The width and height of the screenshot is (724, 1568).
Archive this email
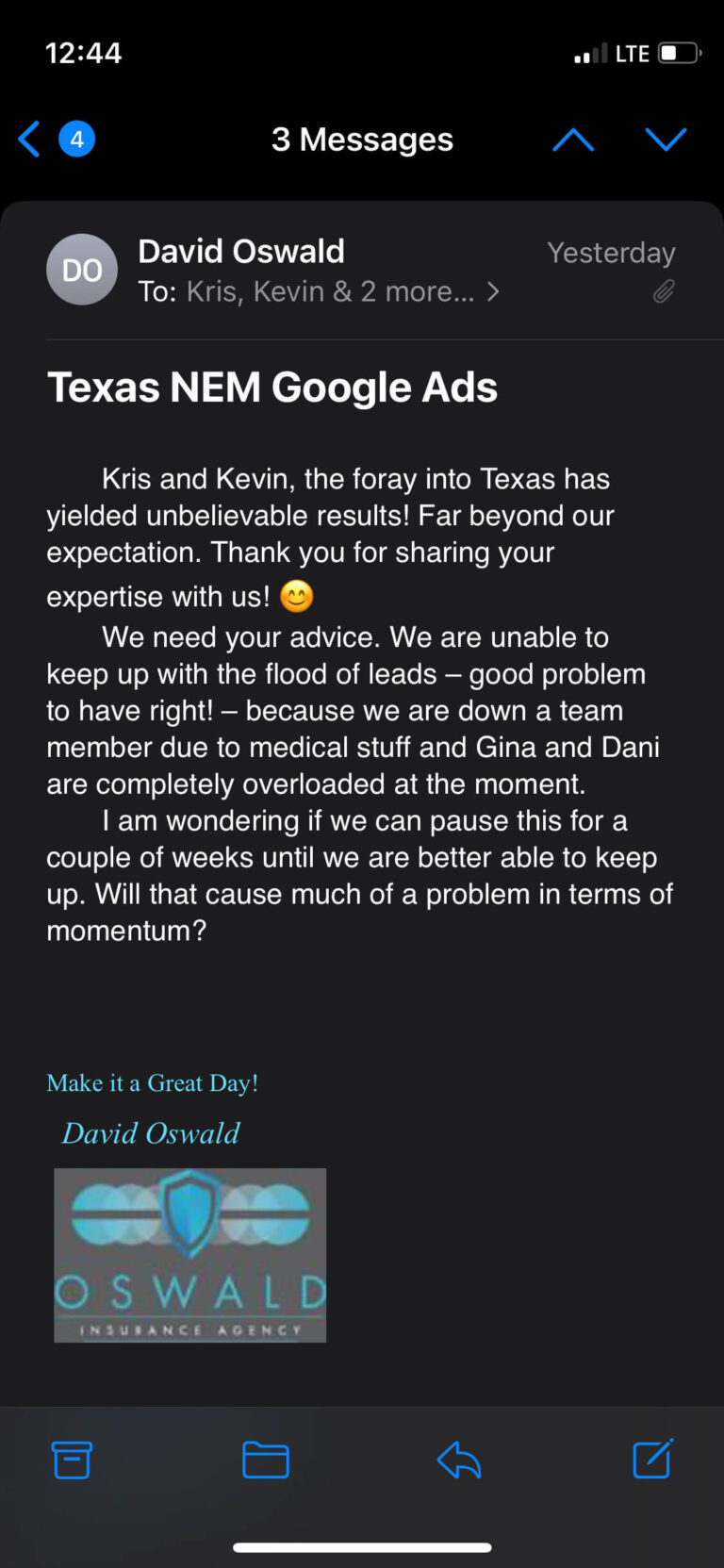(72, 1460)
